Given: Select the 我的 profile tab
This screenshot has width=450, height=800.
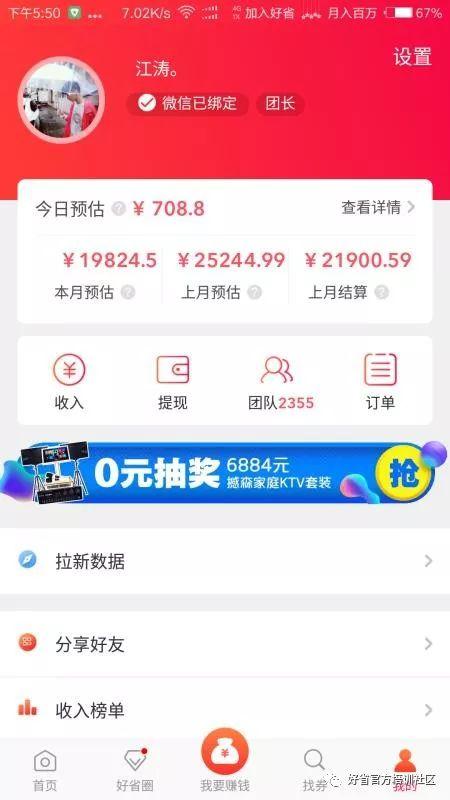Looking at the screenshot, I should [405, 769].
